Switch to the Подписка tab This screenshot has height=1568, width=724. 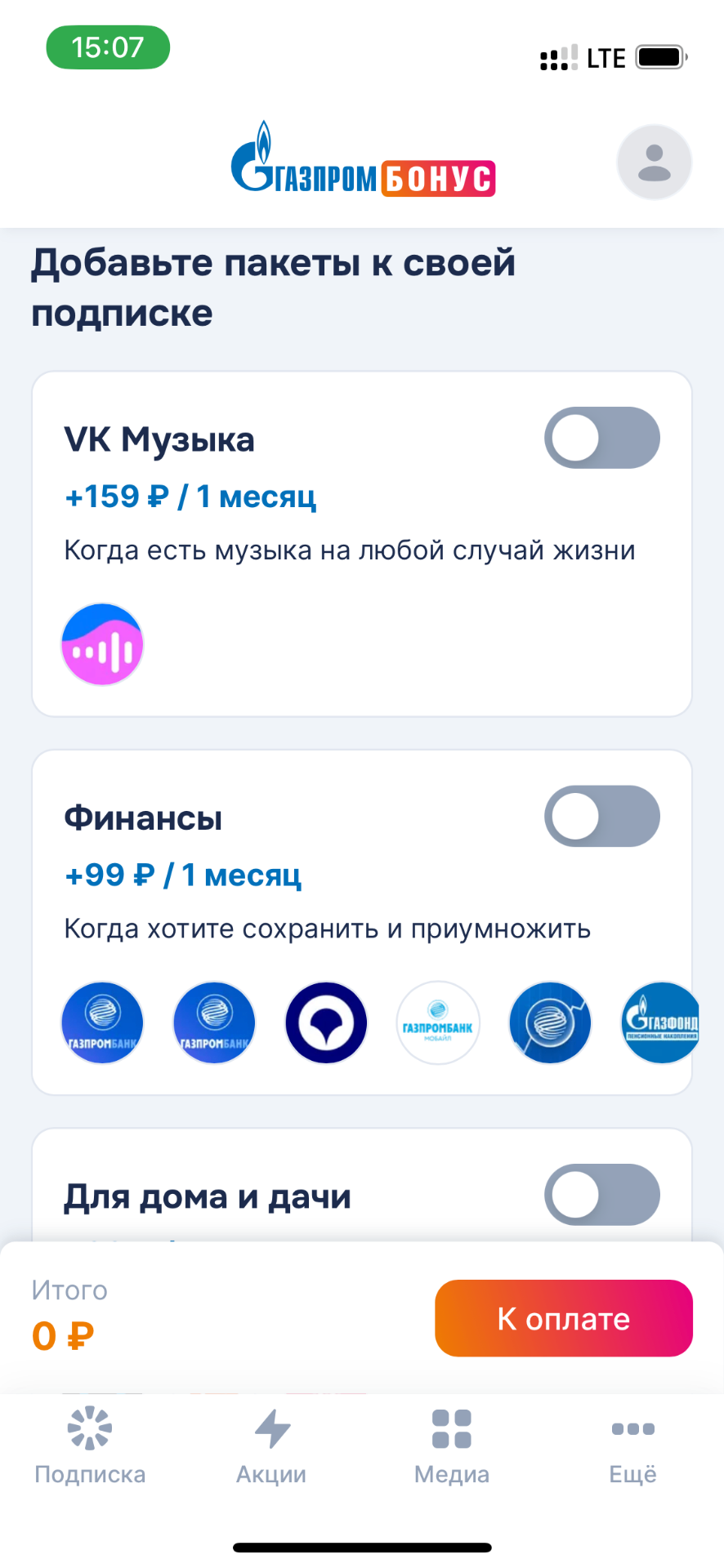(x=90, y=1445)
